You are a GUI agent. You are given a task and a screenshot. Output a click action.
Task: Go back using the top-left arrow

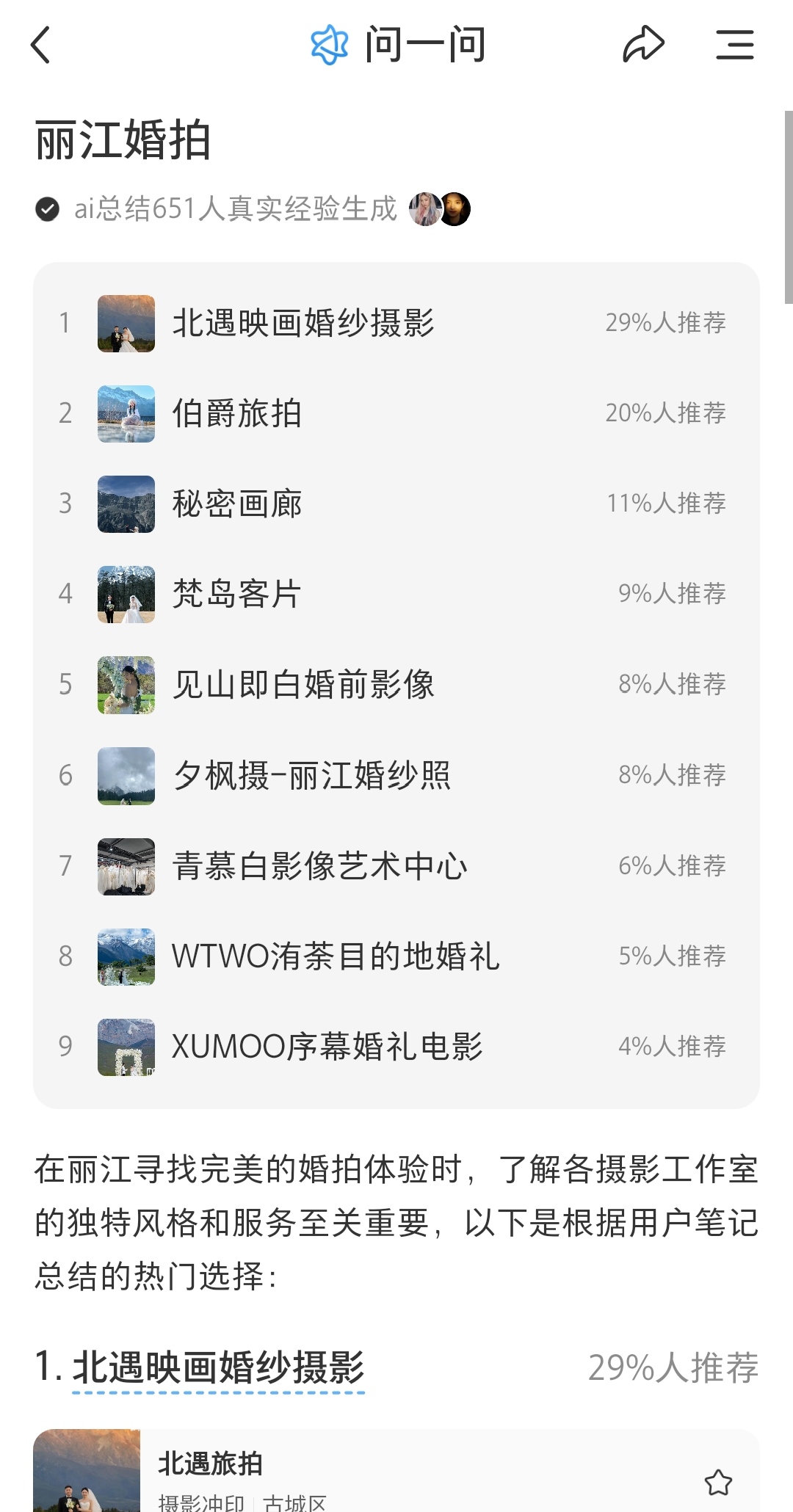[41, 45]
